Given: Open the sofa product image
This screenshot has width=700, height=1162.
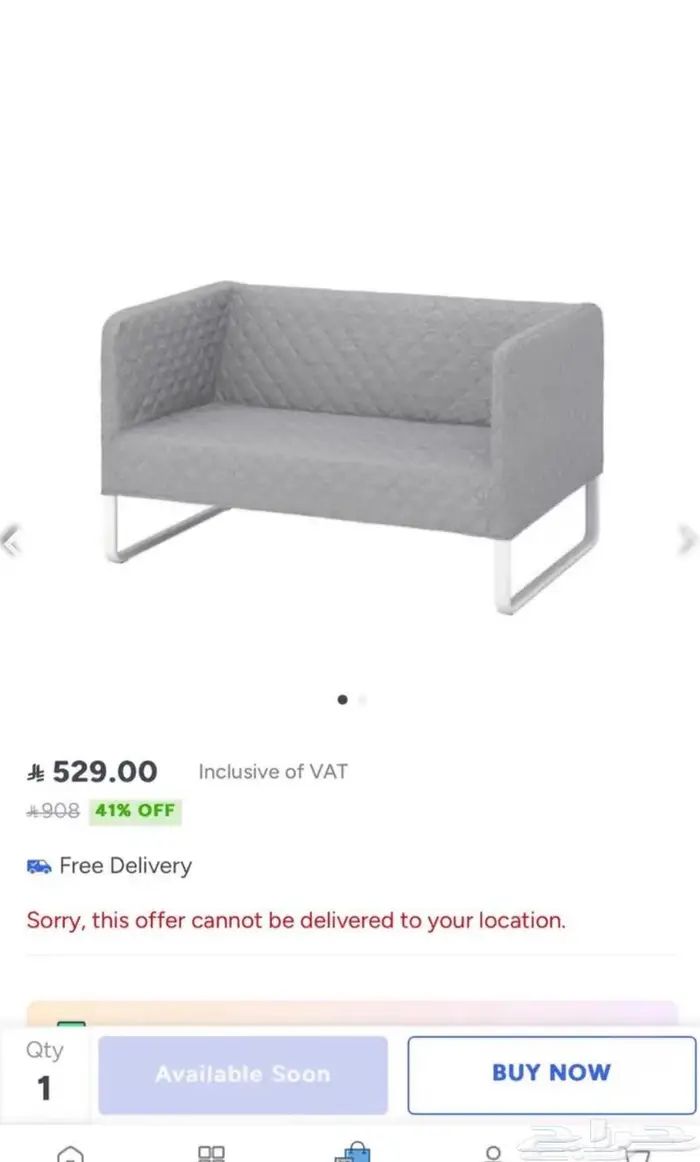Looking at the screenshot, I should pos(352,440).
